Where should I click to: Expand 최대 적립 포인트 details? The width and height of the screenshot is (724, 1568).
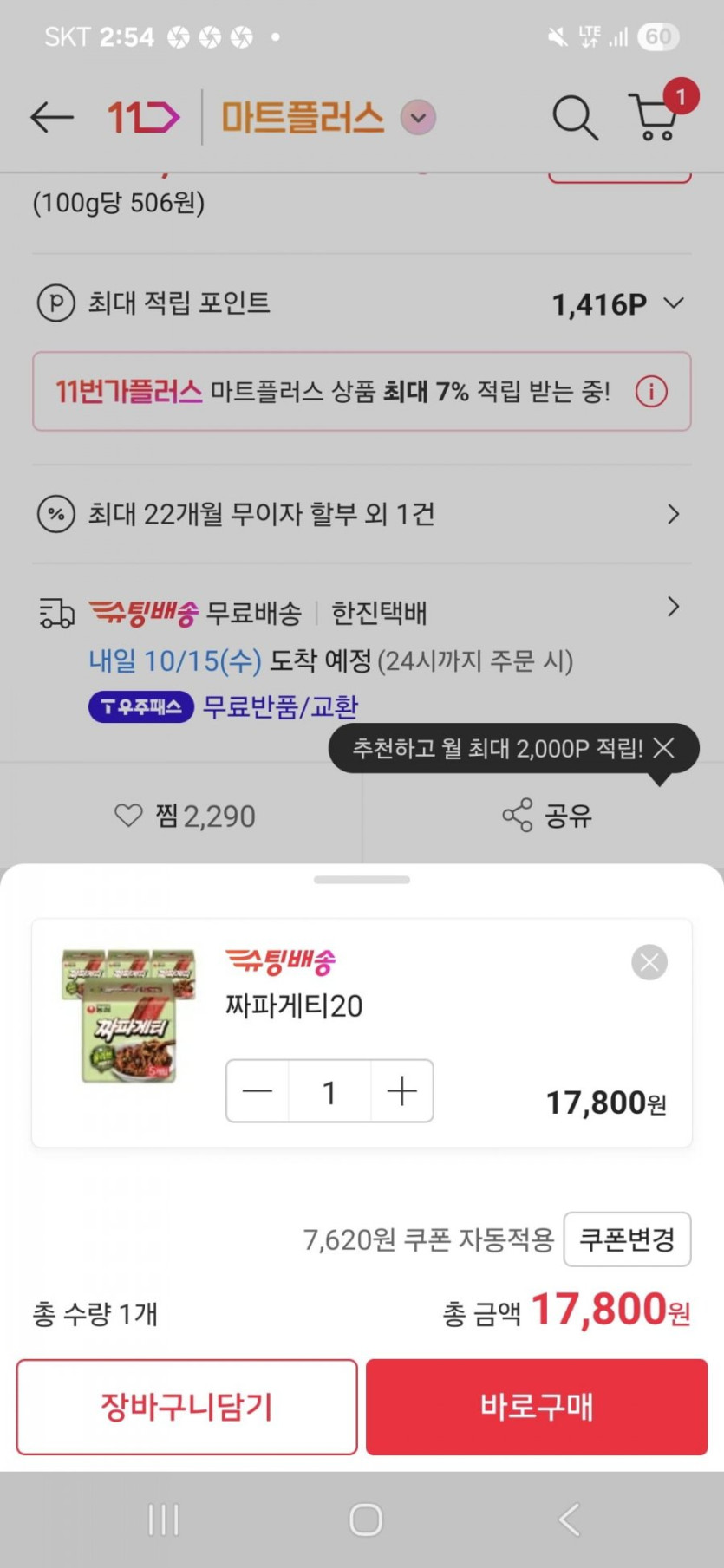point(673,303)
